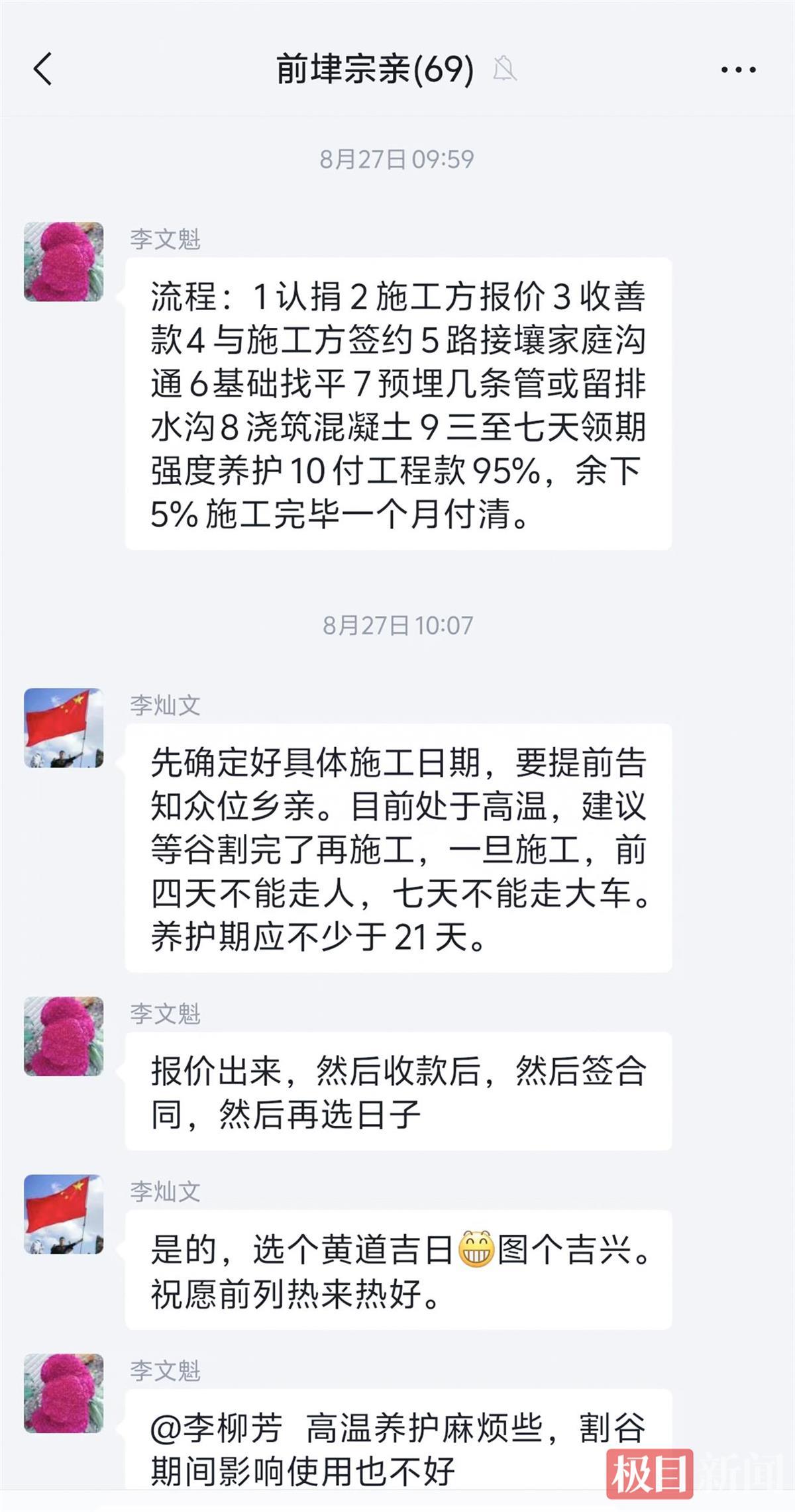Tap the back arrow to exit the chat
This screenshot has width=795, height=1512.
point(42,68)
